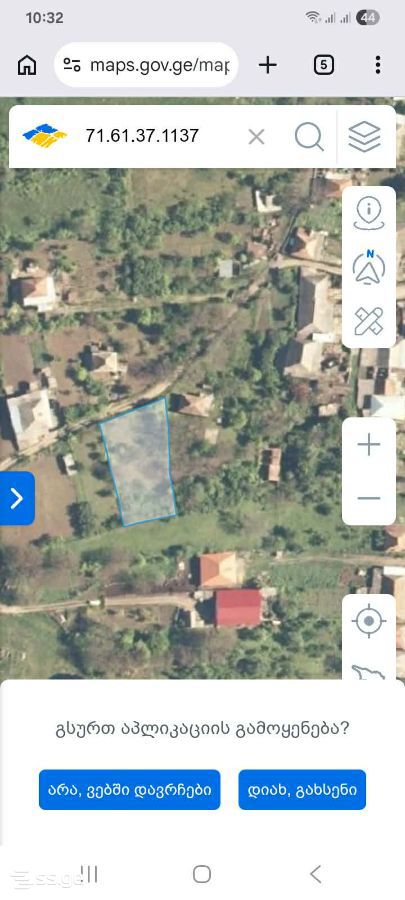Center map on my current location

[369, 621]
